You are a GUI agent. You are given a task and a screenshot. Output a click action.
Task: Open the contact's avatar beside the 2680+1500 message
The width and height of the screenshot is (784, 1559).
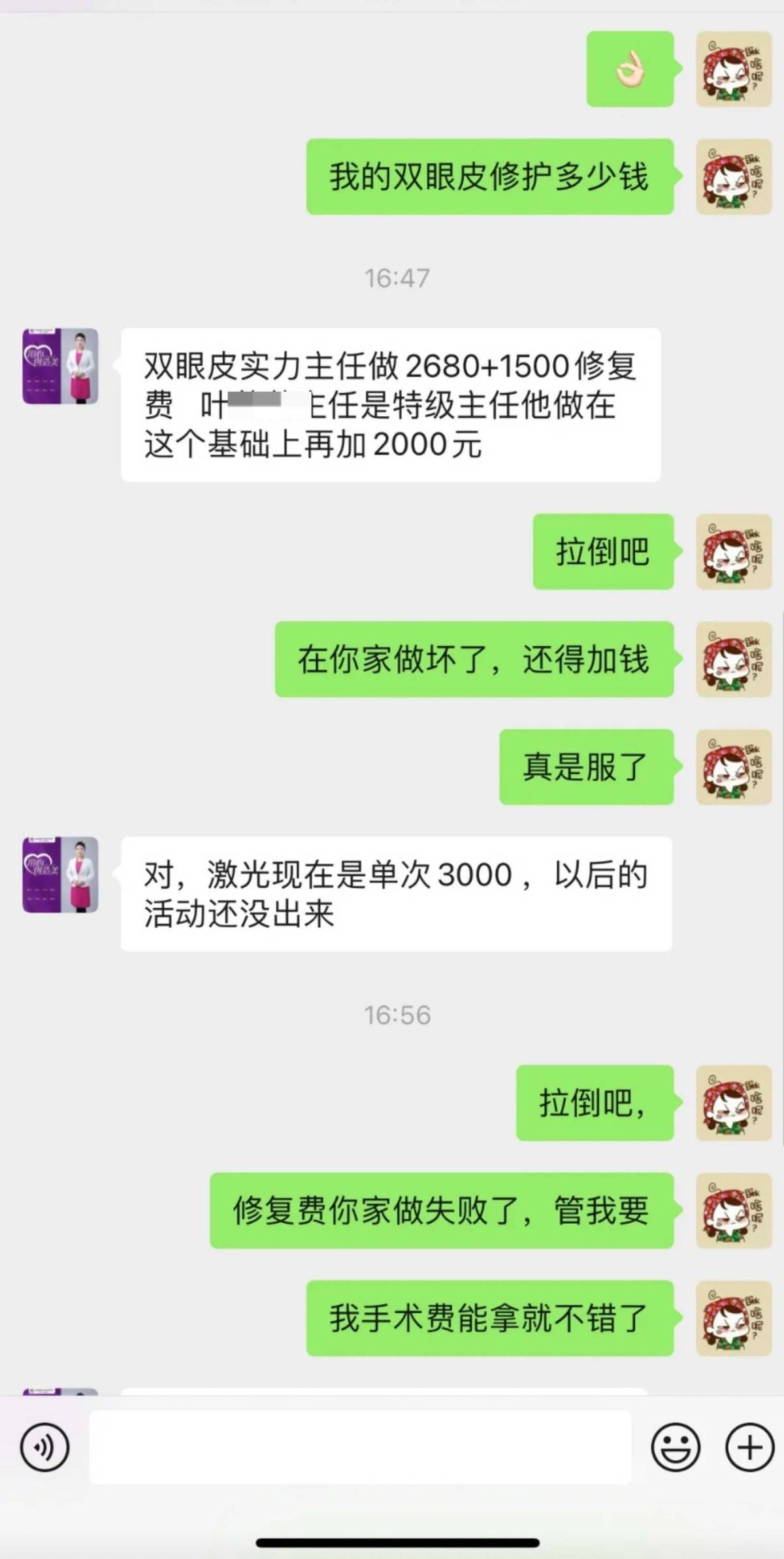pyautogui.click(x=61, y=367)
